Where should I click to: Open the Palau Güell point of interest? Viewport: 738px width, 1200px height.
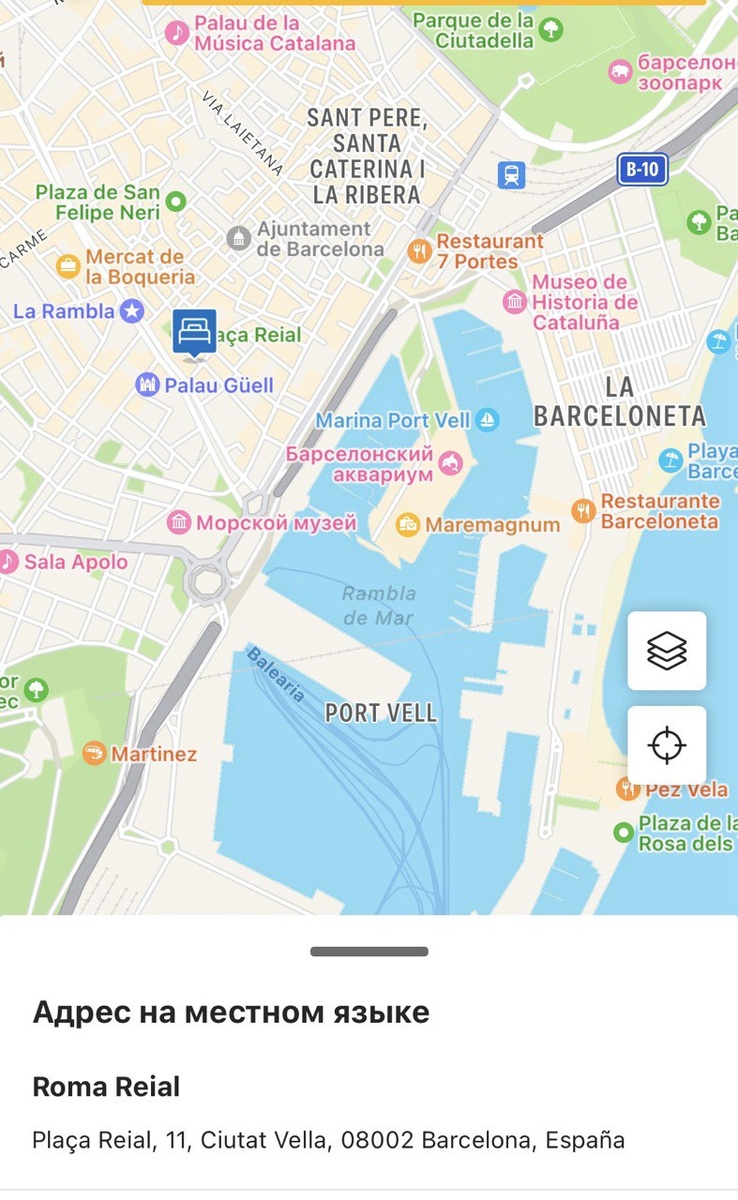[148, 385]
